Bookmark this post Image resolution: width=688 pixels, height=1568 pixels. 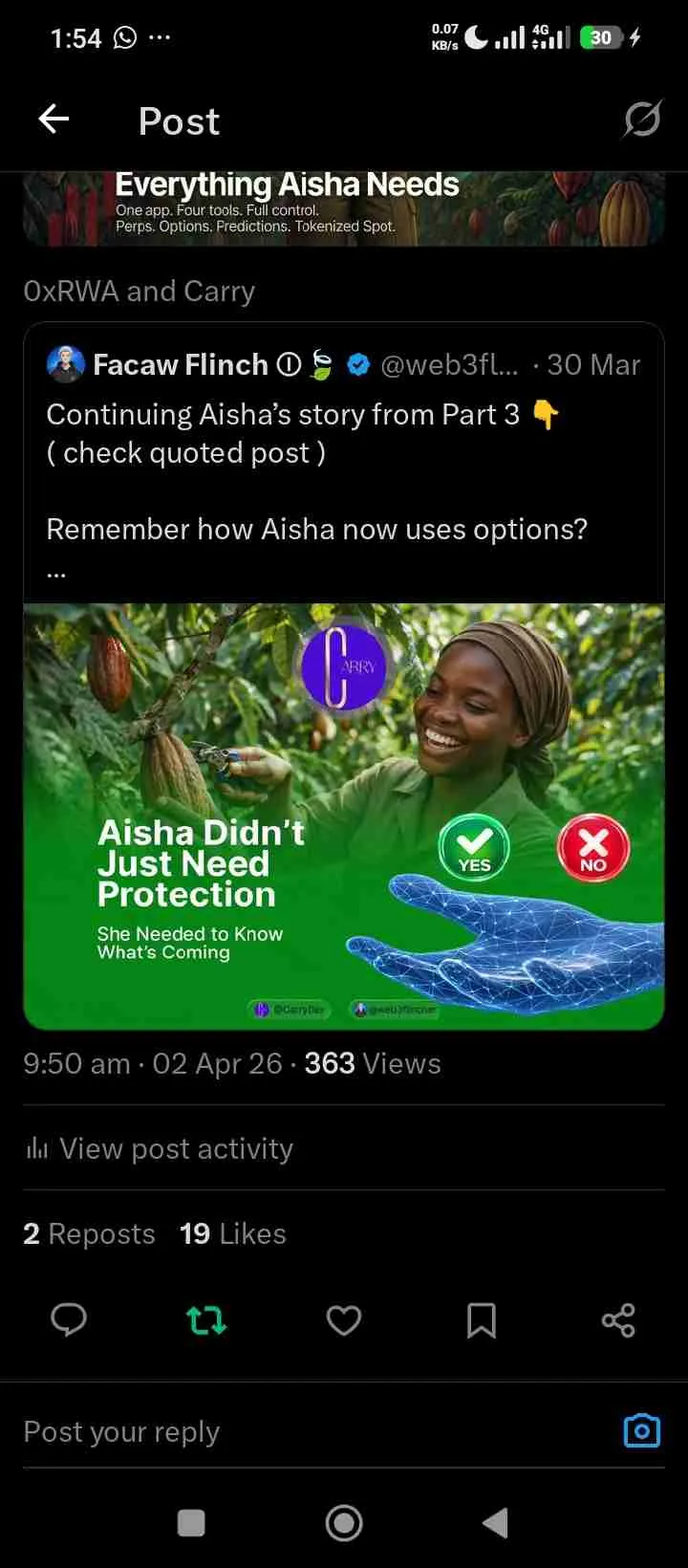tap(481, 1320)
